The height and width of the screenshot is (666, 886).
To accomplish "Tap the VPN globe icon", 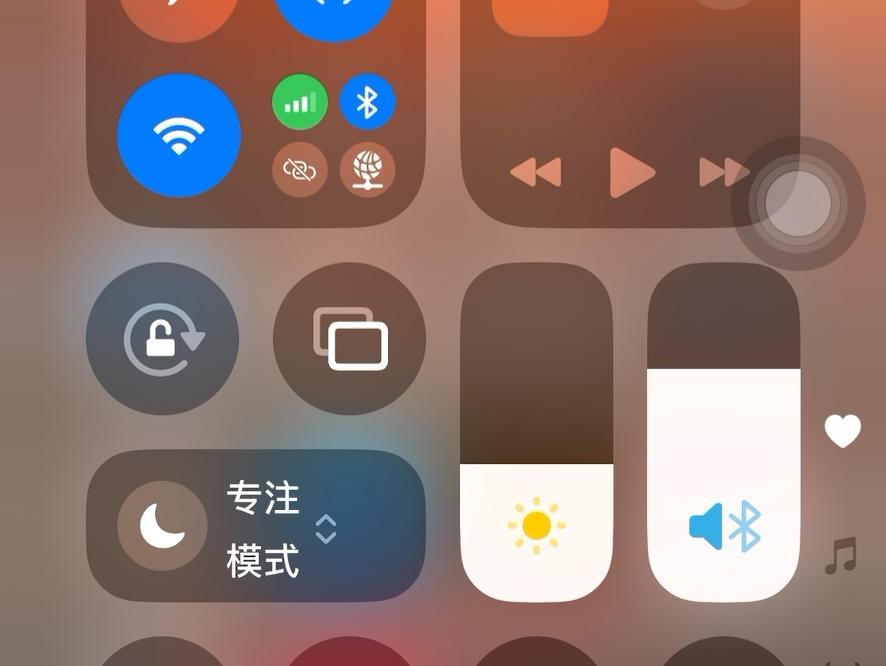I will [x=367, y=169].
